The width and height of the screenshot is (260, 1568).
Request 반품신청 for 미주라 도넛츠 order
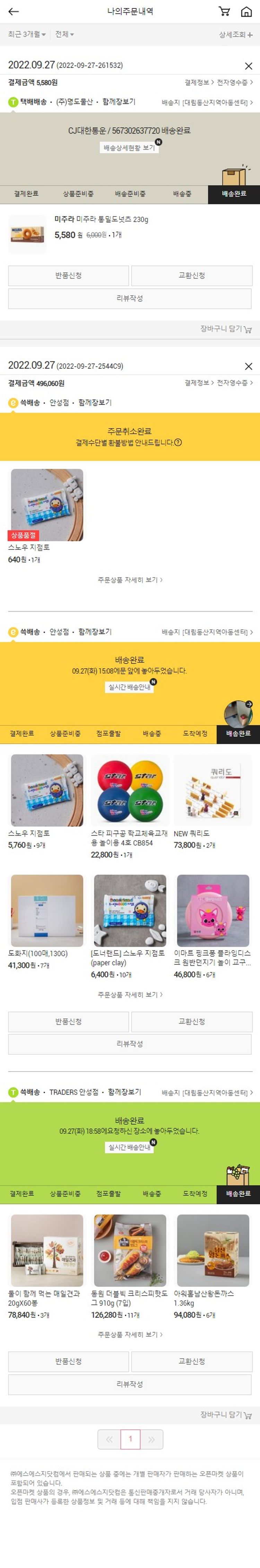tap(68, 276)
